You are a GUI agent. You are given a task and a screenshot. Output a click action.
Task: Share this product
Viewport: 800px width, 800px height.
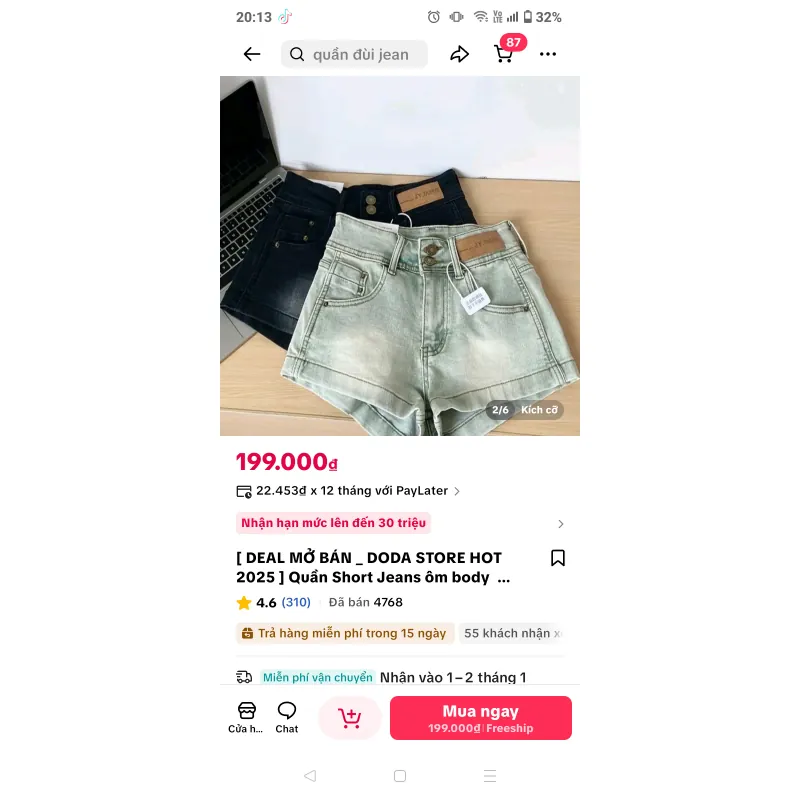(459, 54)
